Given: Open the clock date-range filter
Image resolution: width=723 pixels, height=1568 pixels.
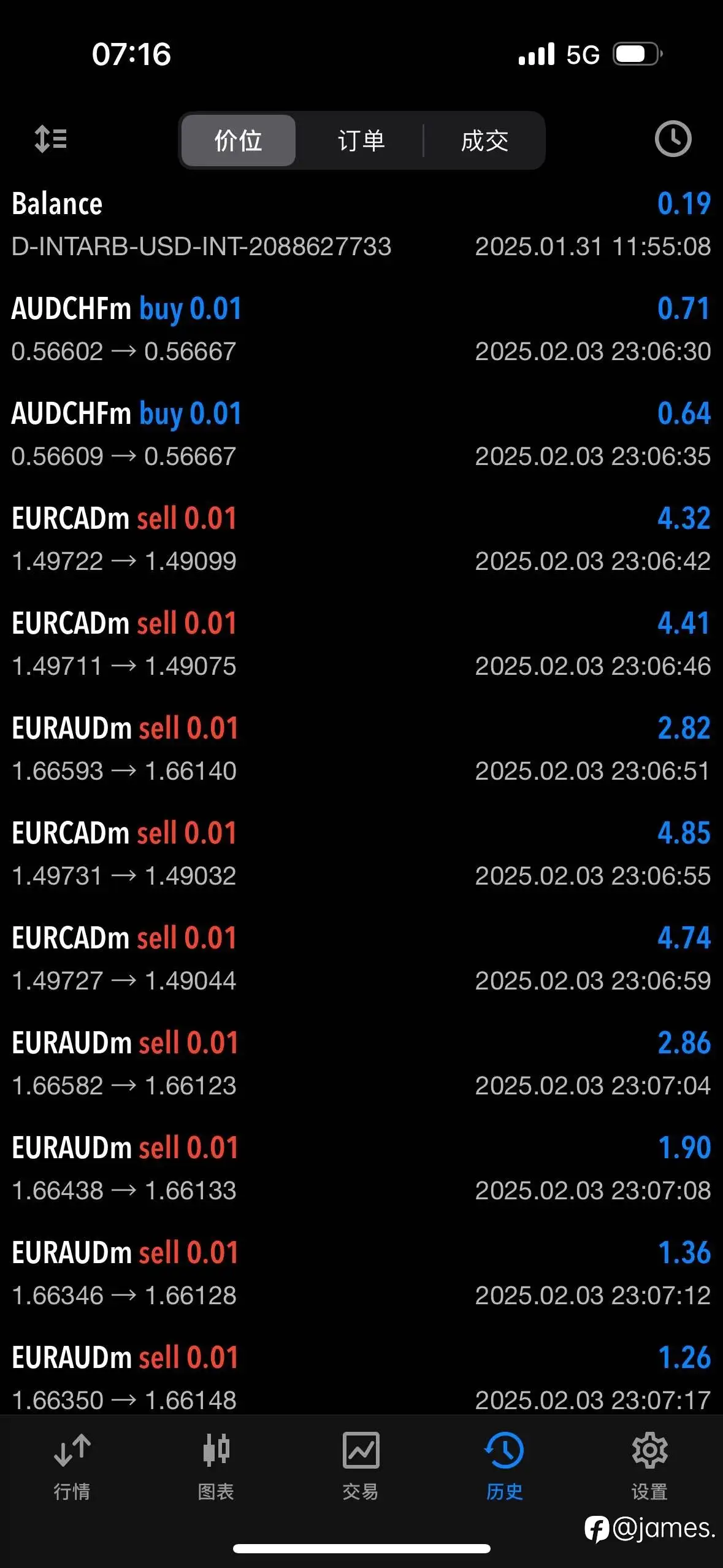Looking at the screenshot, I should click(673, 139).
